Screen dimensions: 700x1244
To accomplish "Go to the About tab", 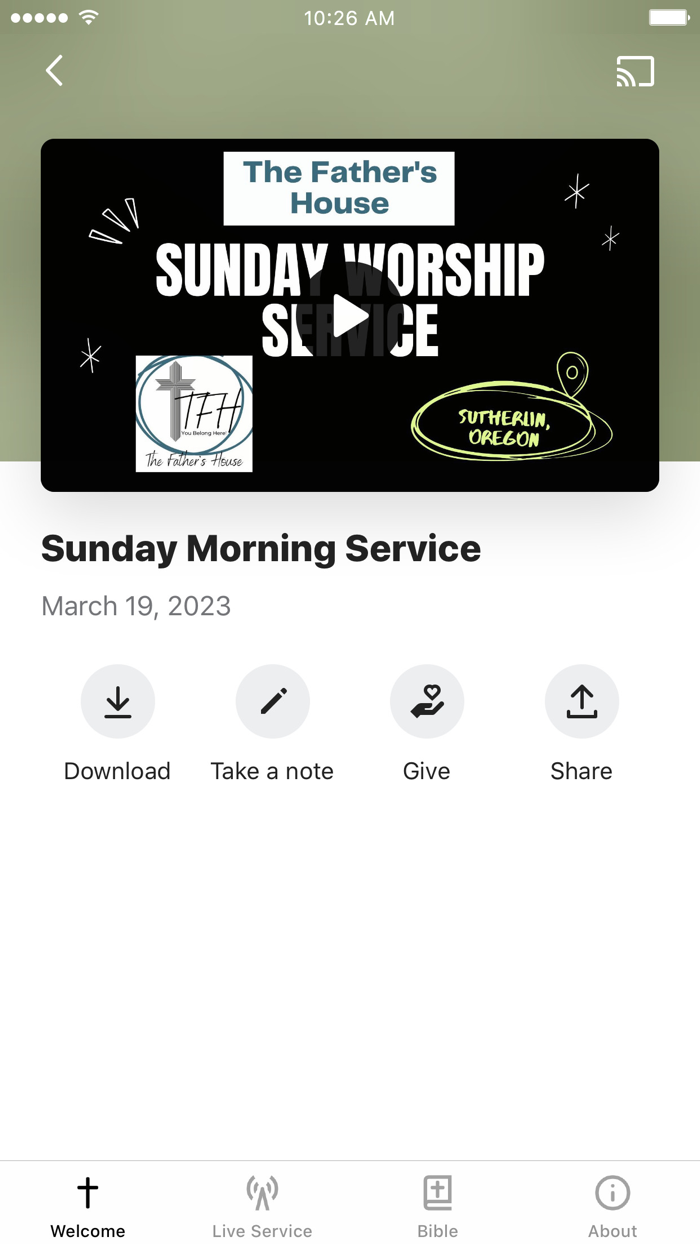I will tap(613, 1207).
